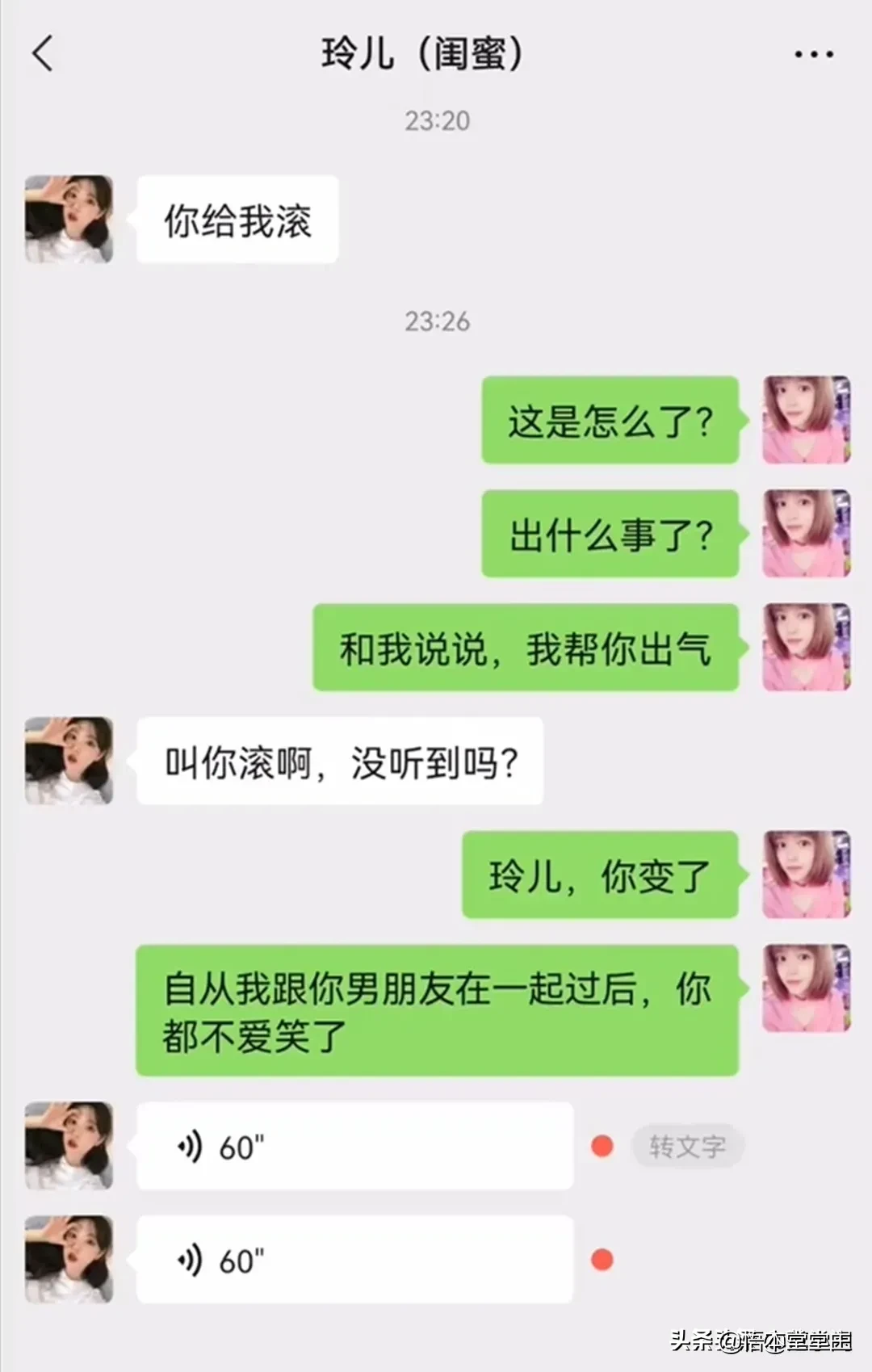
Task: Open 玲儿's profile by tapping her top avatar
Action: (x=69, y=220)
